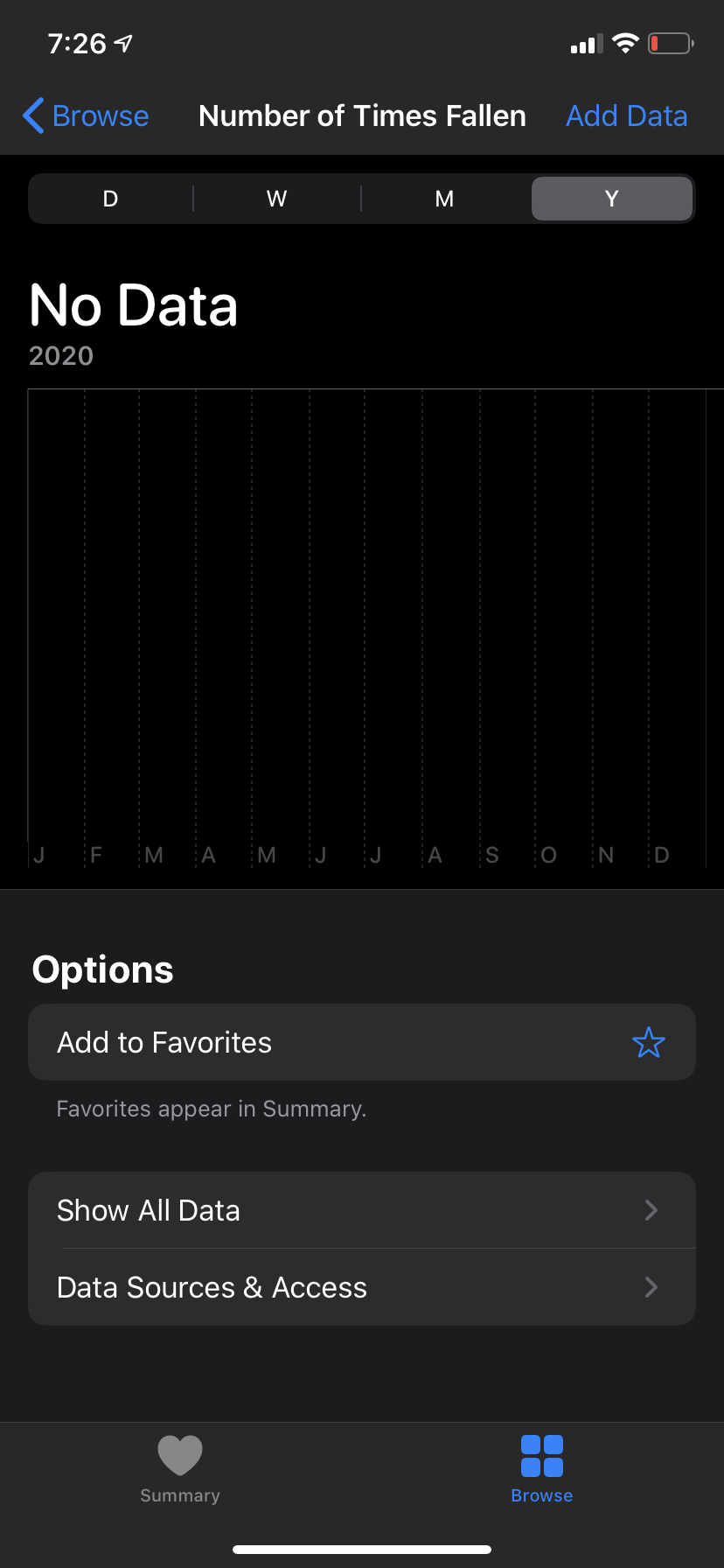
Task: Open Show All Data
Action: (x=362, y=1210)
